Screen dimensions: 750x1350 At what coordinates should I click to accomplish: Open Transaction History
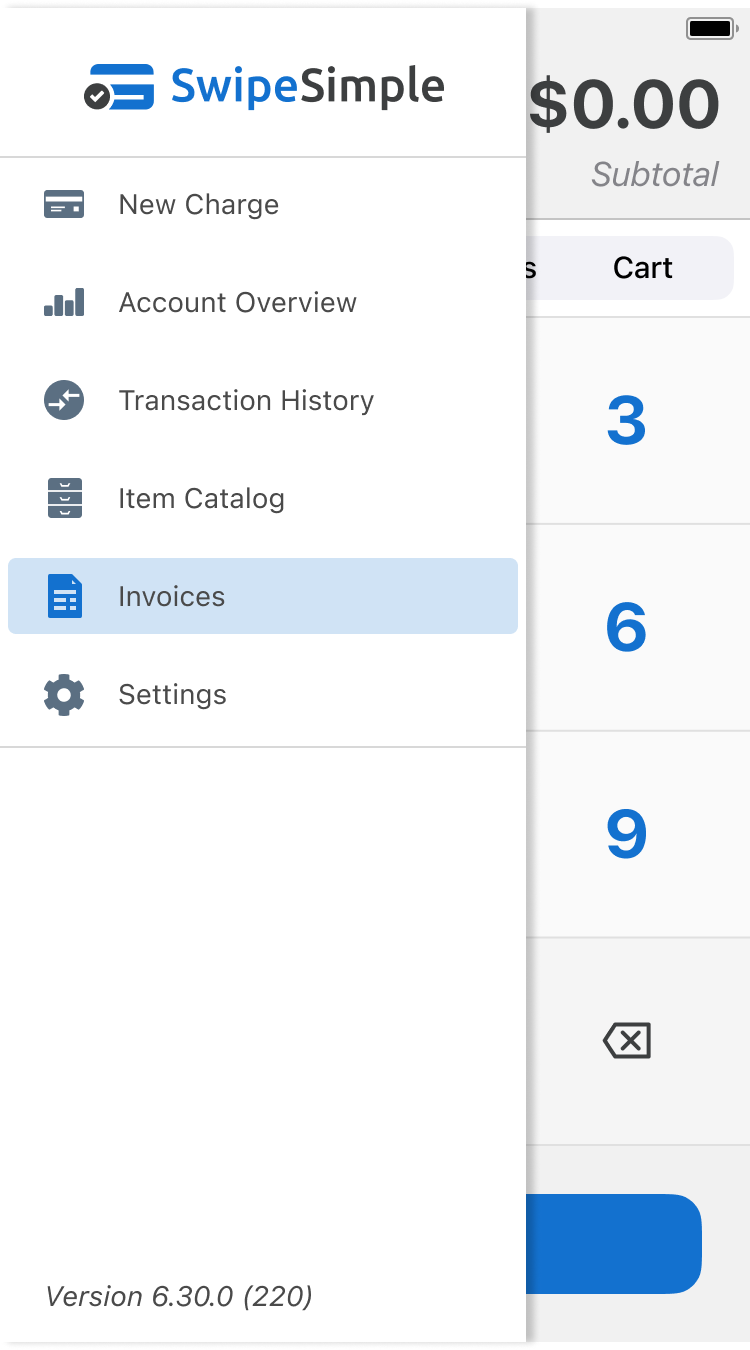click(x=263, y=401)
